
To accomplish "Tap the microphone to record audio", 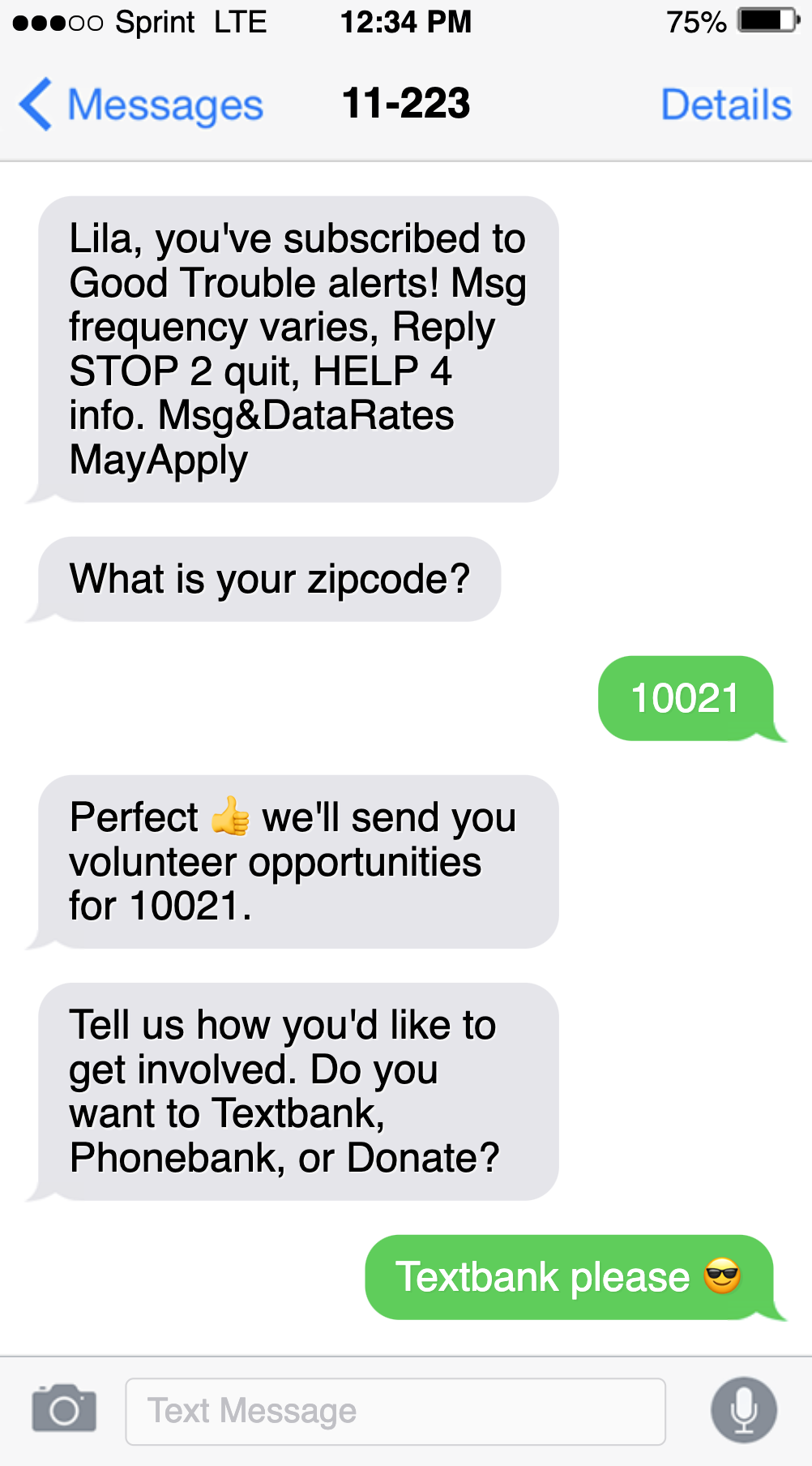I will (743, 1409).
